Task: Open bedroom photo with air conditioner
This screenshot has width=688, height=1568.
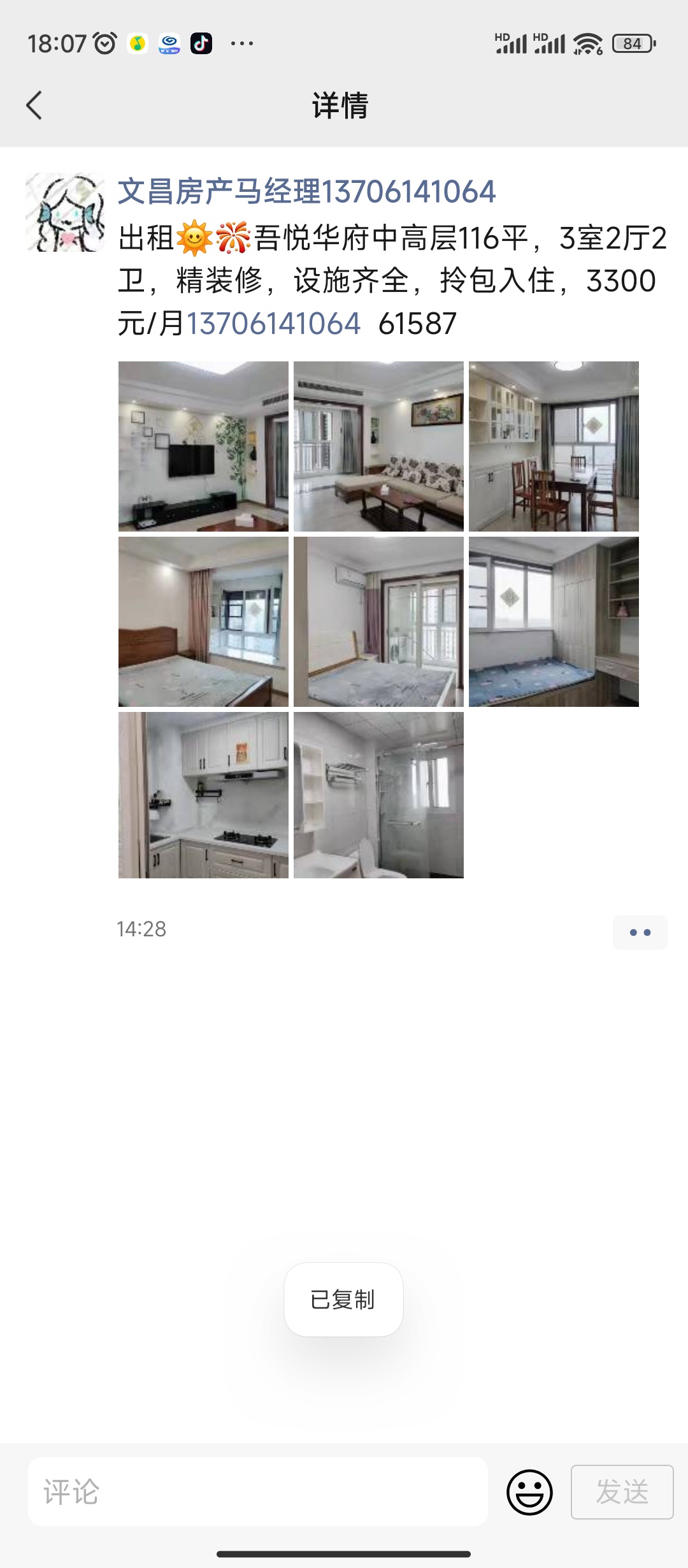Action: (x=378, y=621)
